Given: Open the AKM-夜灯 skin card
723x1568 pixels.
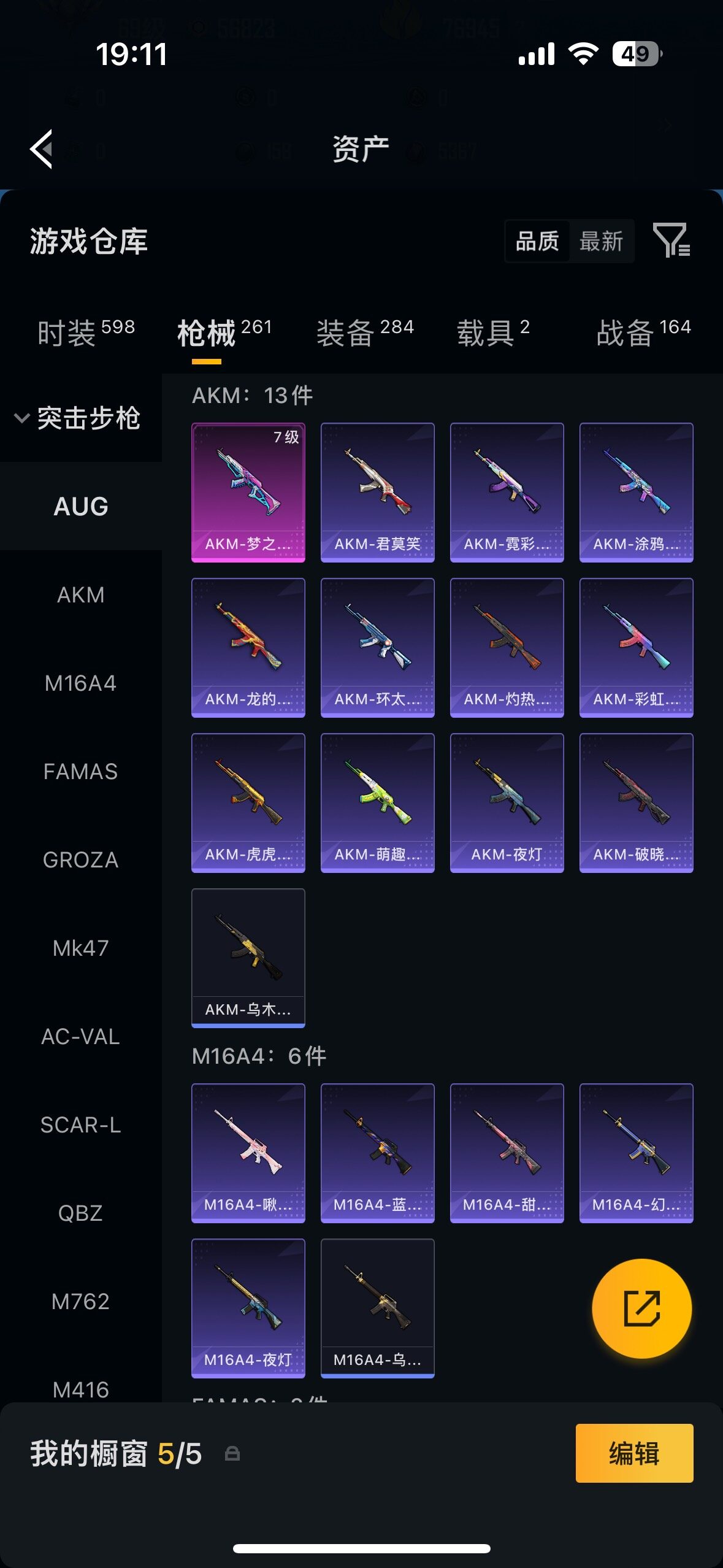Looking at the screenshot, I should point(507,802).
